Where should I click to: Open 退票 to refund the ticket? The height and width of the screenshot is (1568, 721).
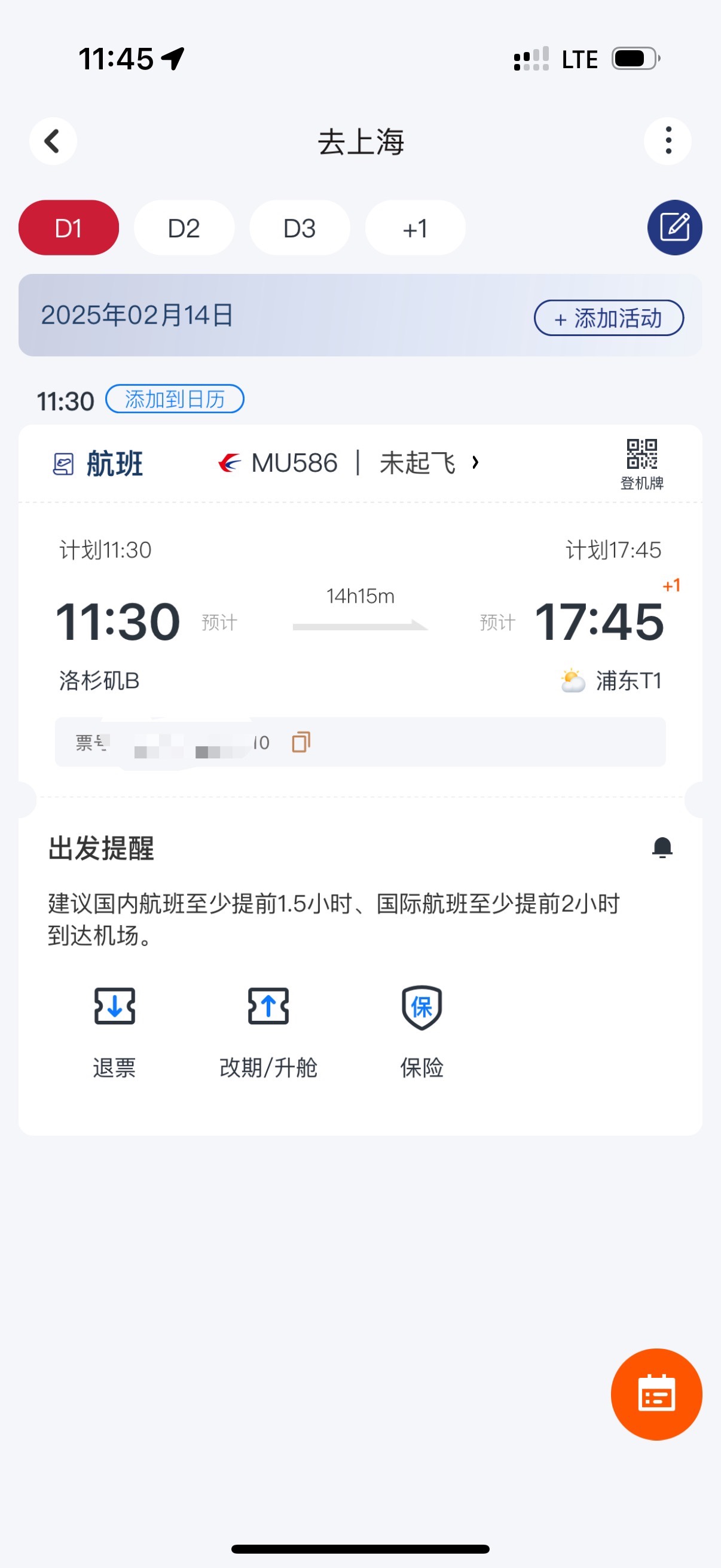click(114, 1032)
